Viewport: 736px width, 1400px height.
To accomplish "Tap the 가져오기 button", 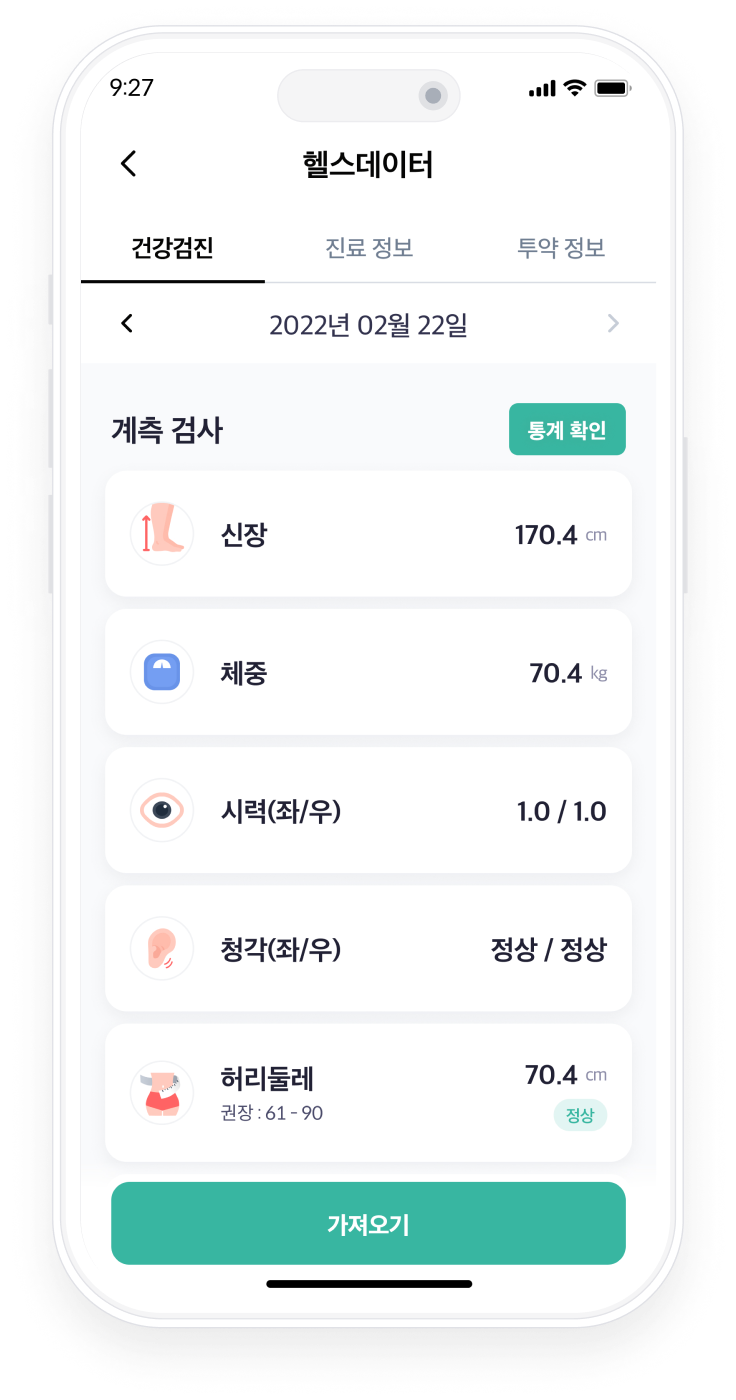I will 368,1224.
